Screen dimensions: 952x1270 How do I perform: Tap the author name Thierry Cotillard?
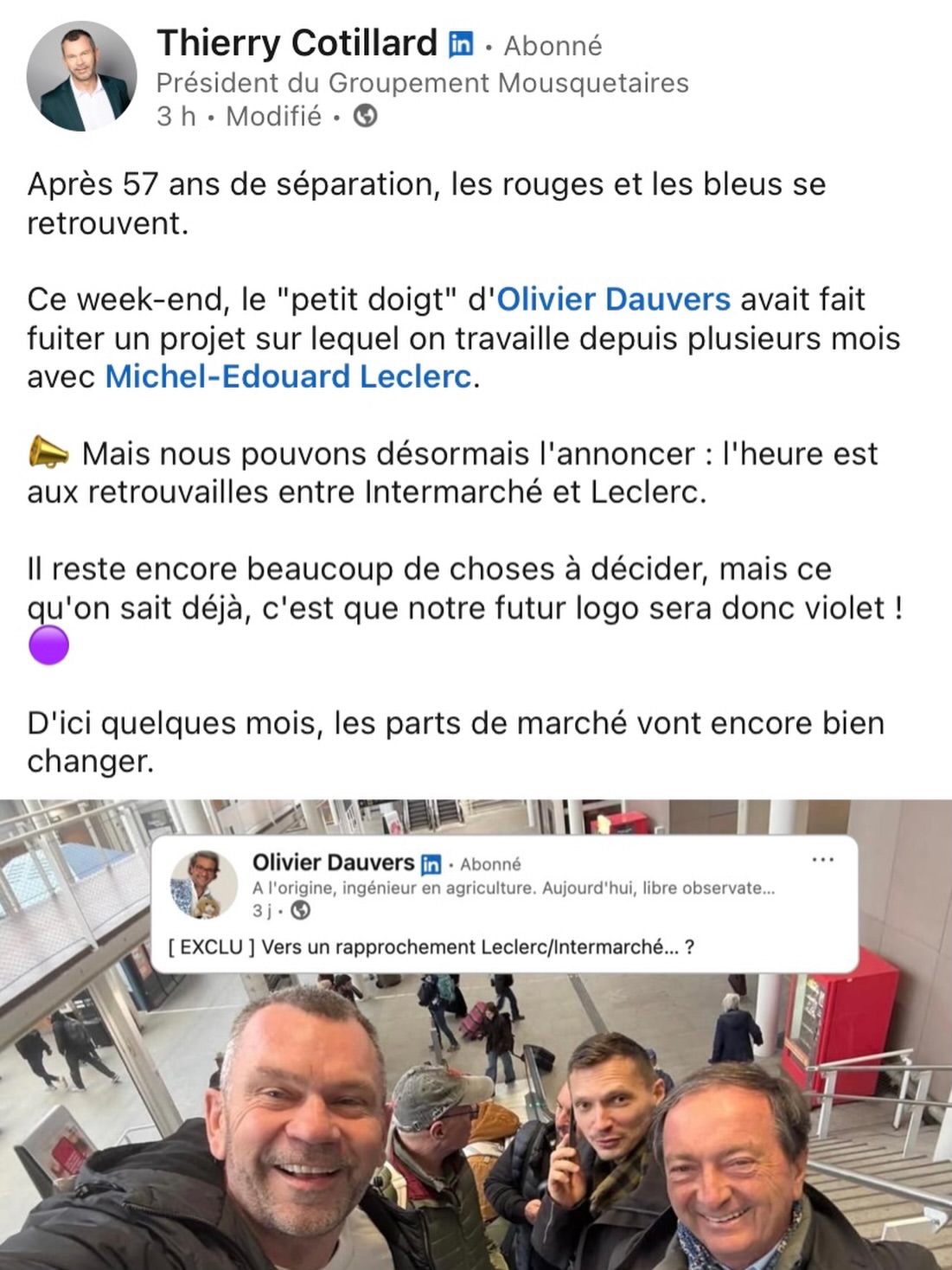click(297, 42)
